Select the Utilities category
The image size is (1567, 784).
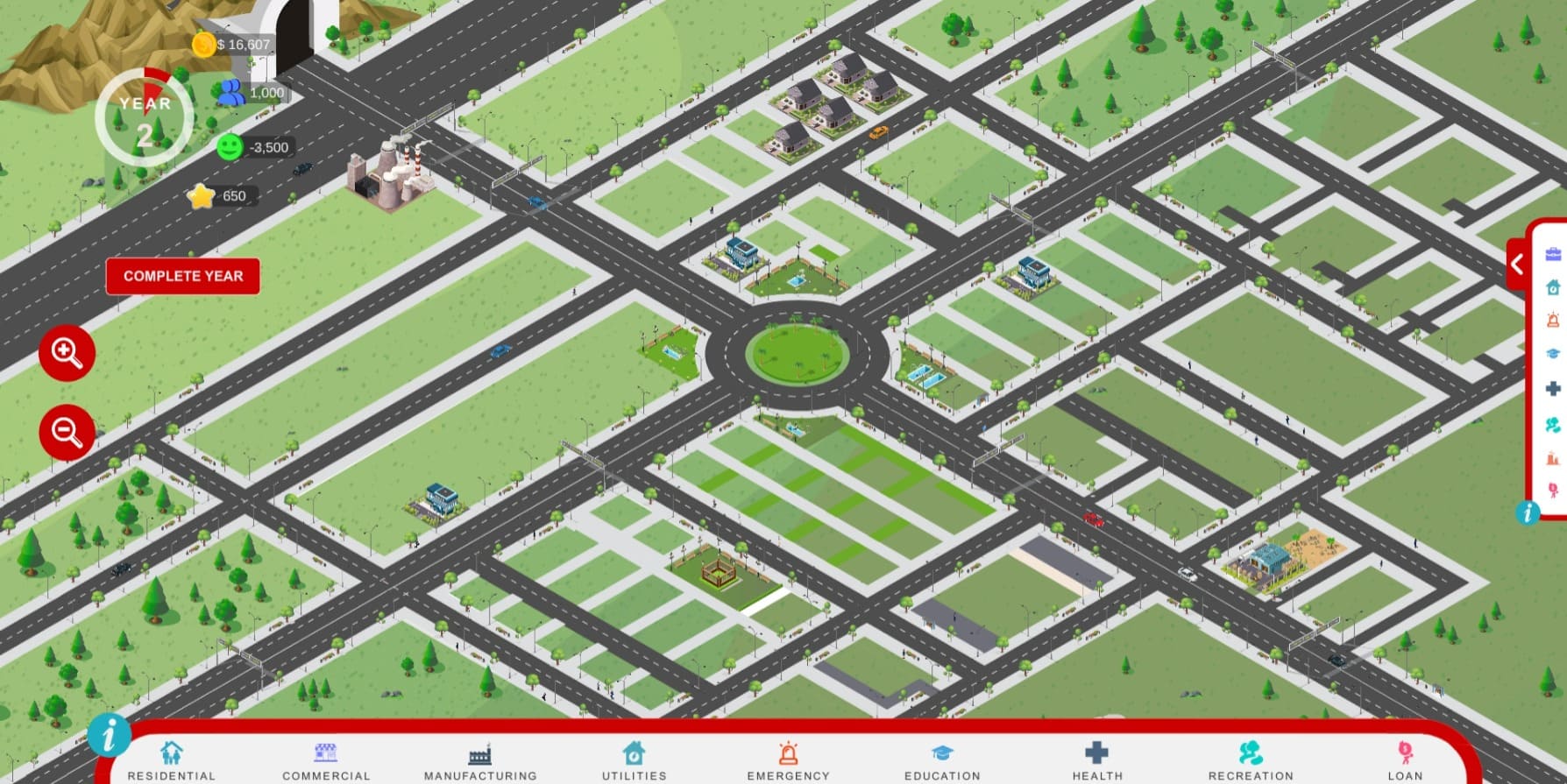click(x=634, y=759)
